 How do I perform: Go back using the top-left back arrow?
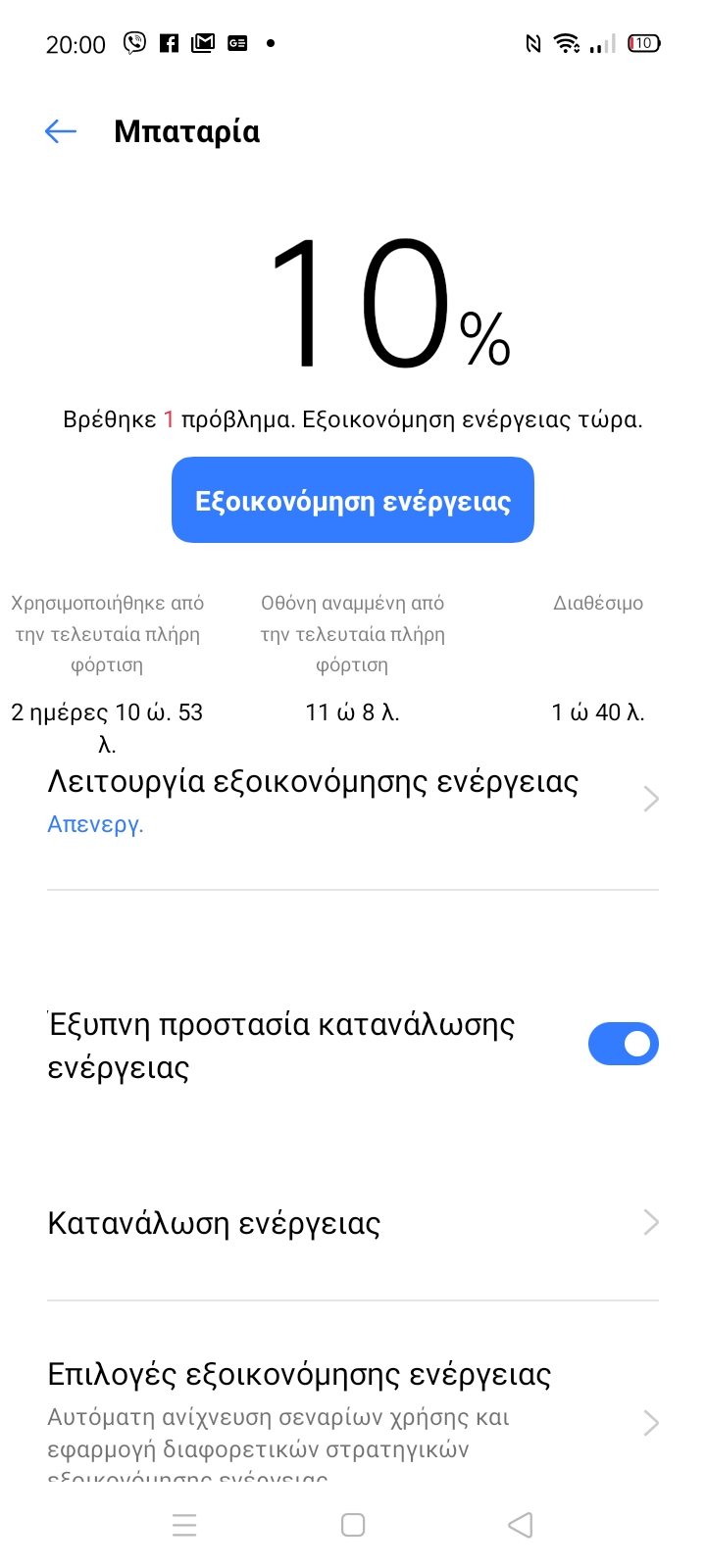tap(61, 131)
